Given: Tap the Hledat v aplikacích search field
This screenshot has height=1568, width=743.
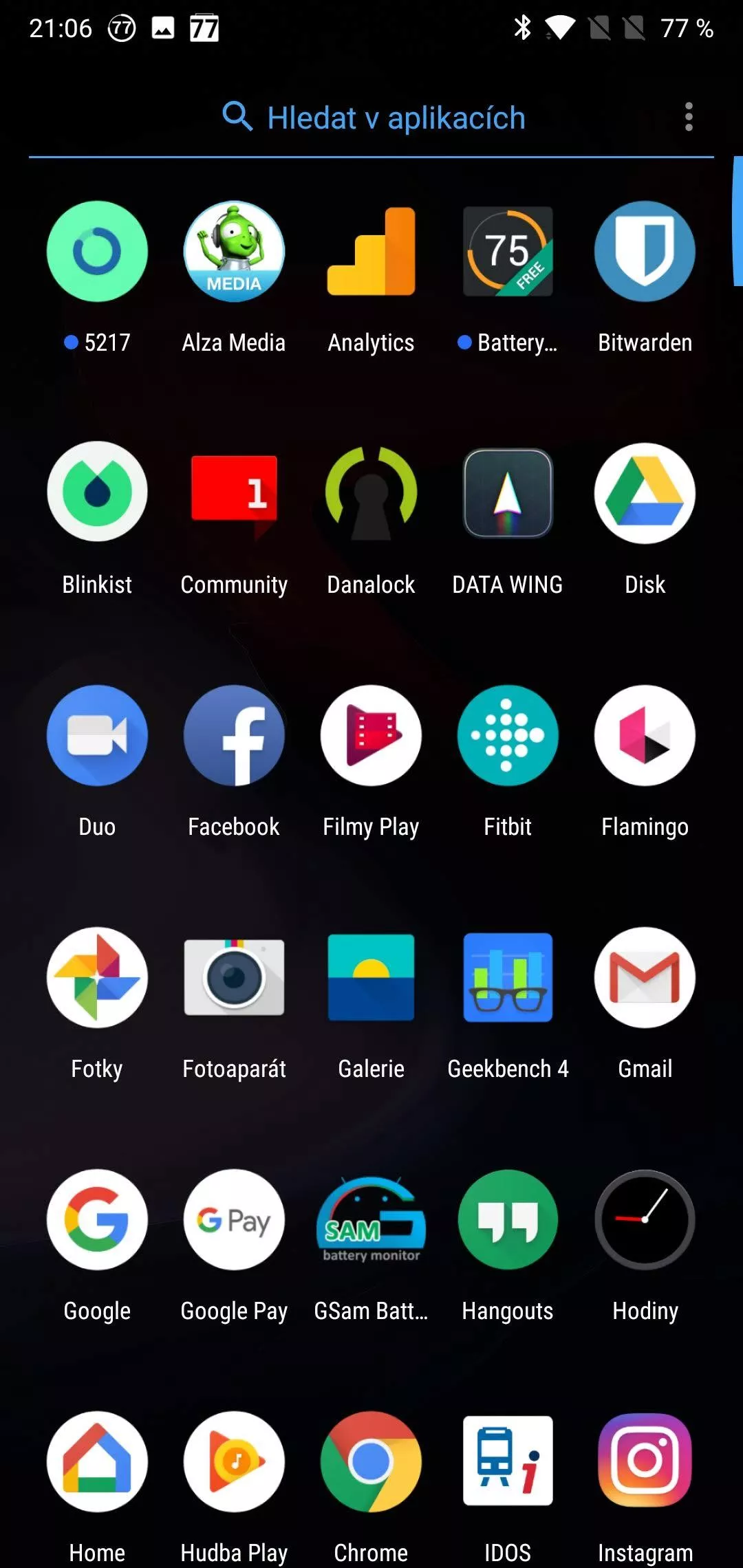Looking at the screenshot, I should coord(371,118).
